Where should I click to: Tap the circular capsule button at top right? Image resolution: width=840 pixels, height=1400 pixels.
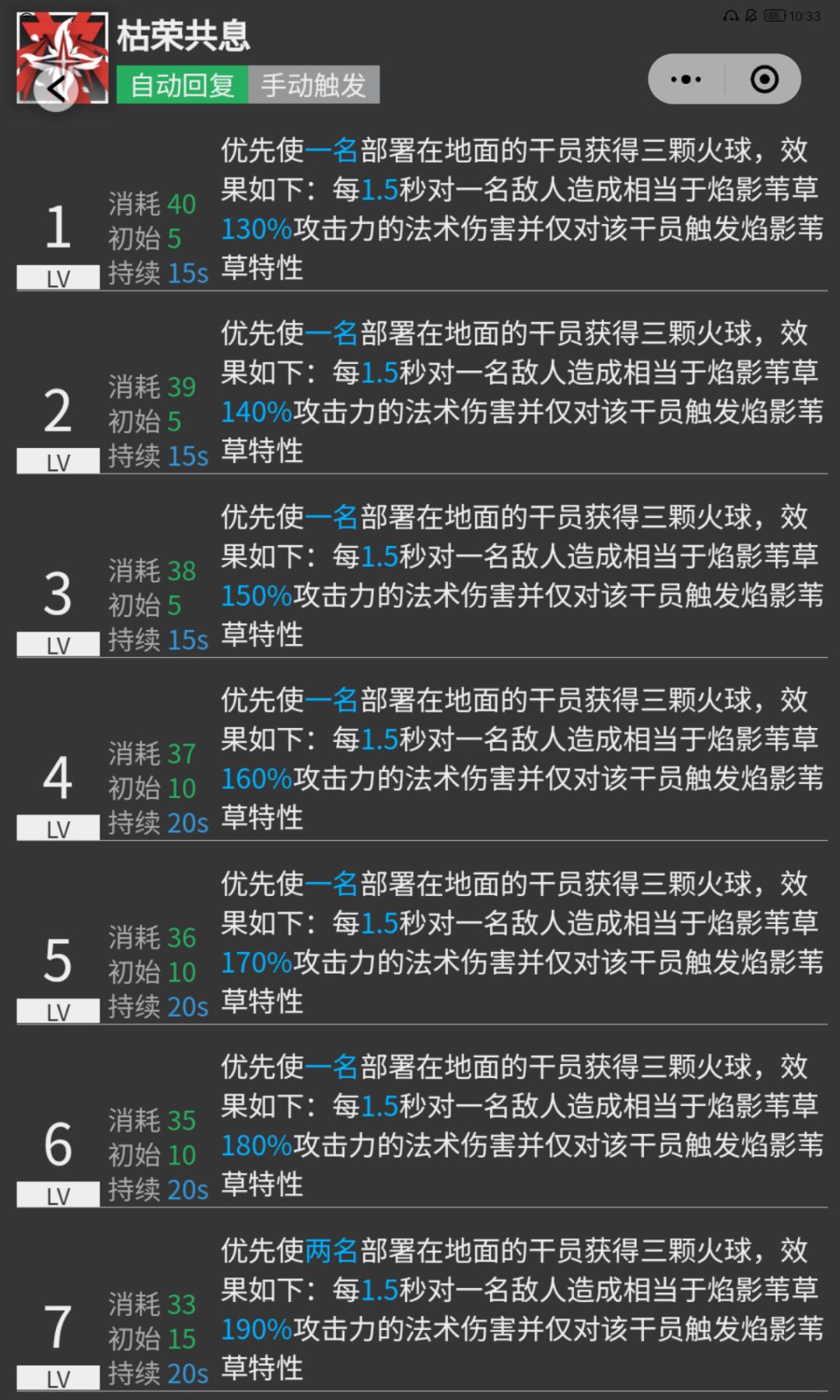(764, 80)
